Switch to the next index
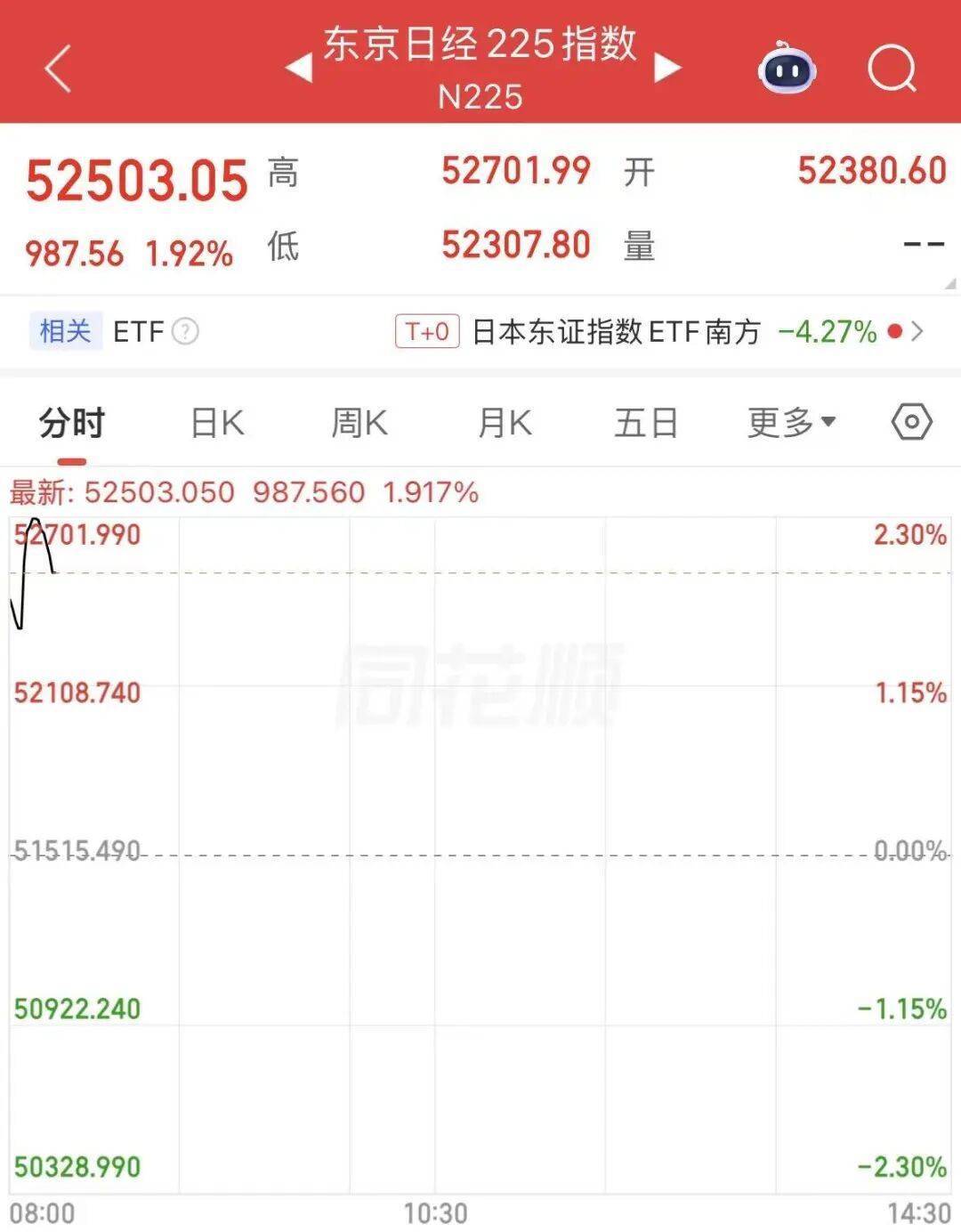 tap(666, 68)
